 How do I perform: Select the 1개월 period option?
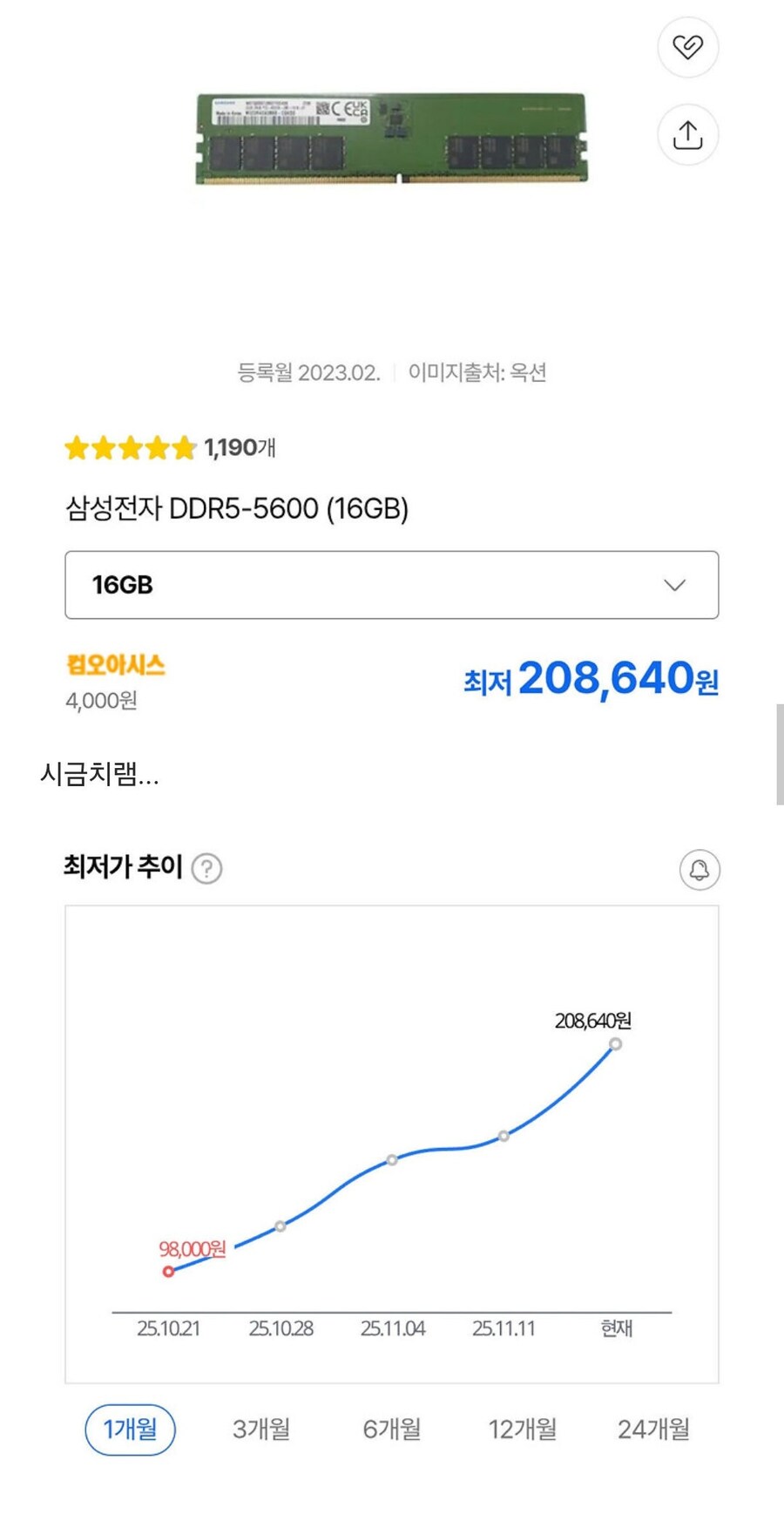click(130, 1430)
